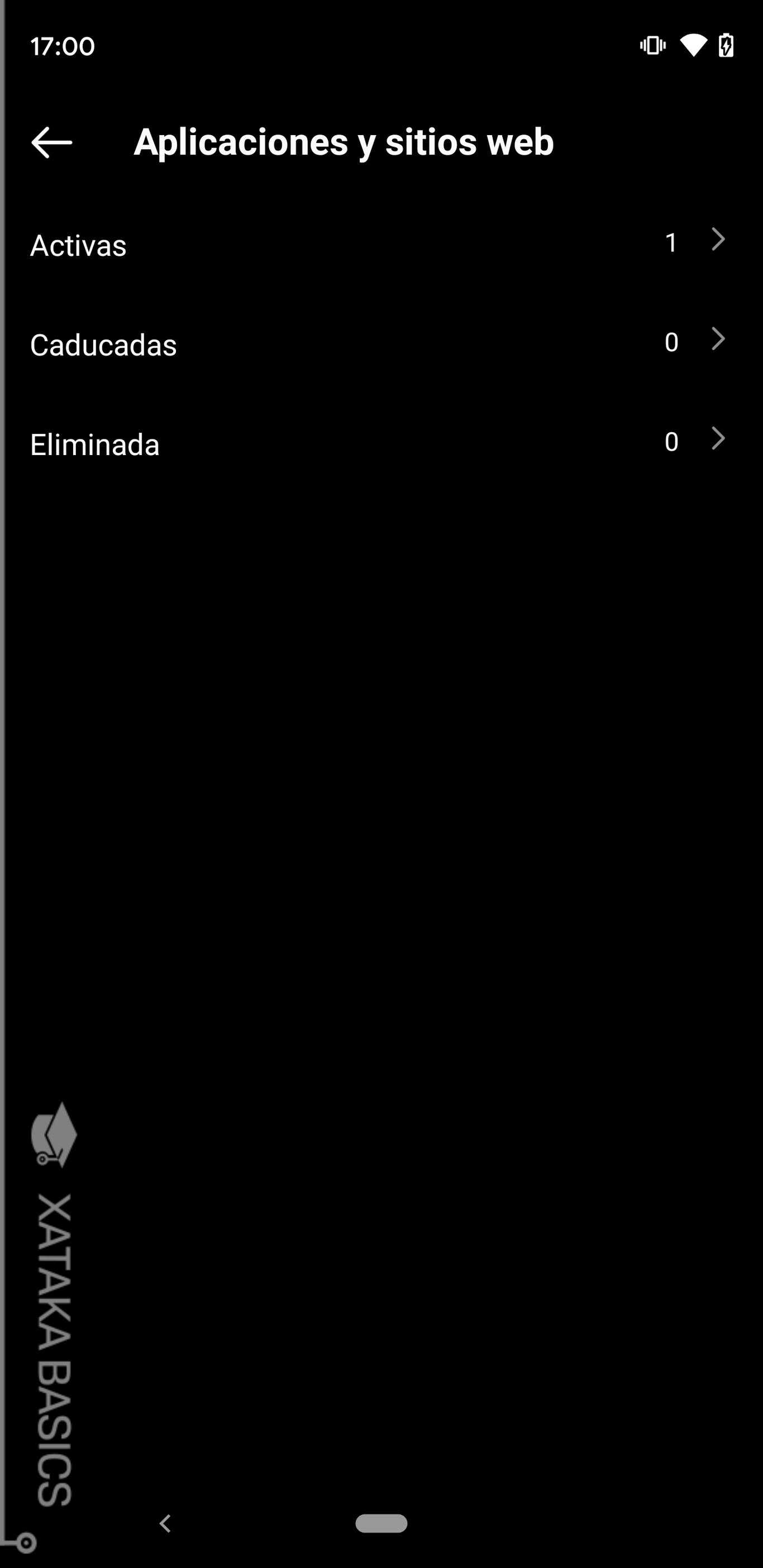The image size is (763, 1568).
Task: Open the Eliminada apps list
Action: coord(381,444)
